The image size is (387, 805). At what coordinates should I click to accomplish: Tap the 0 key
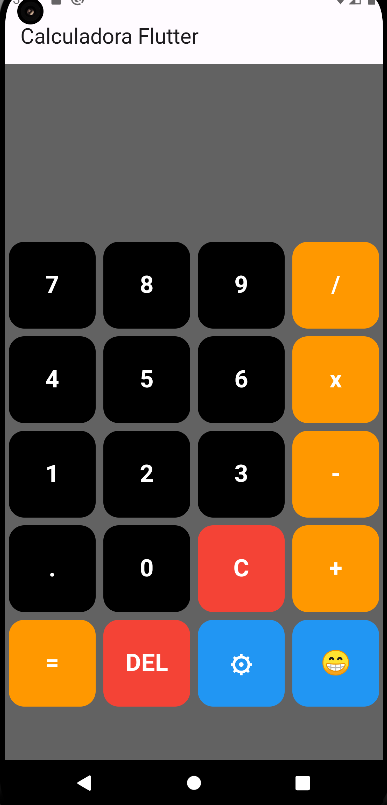(x=147, y=568)
